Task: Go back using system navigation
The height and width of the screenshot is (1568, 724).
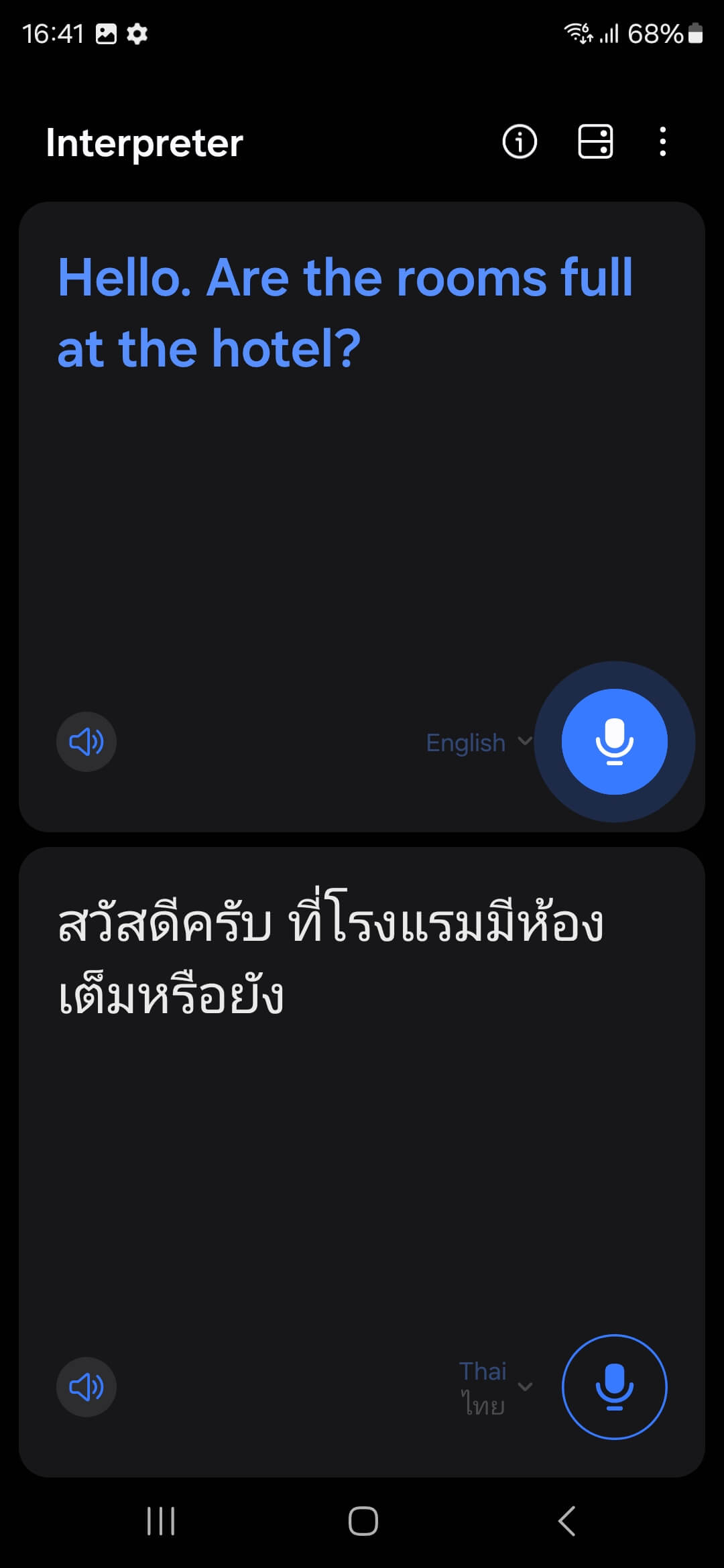Action: coord(567,1521)
